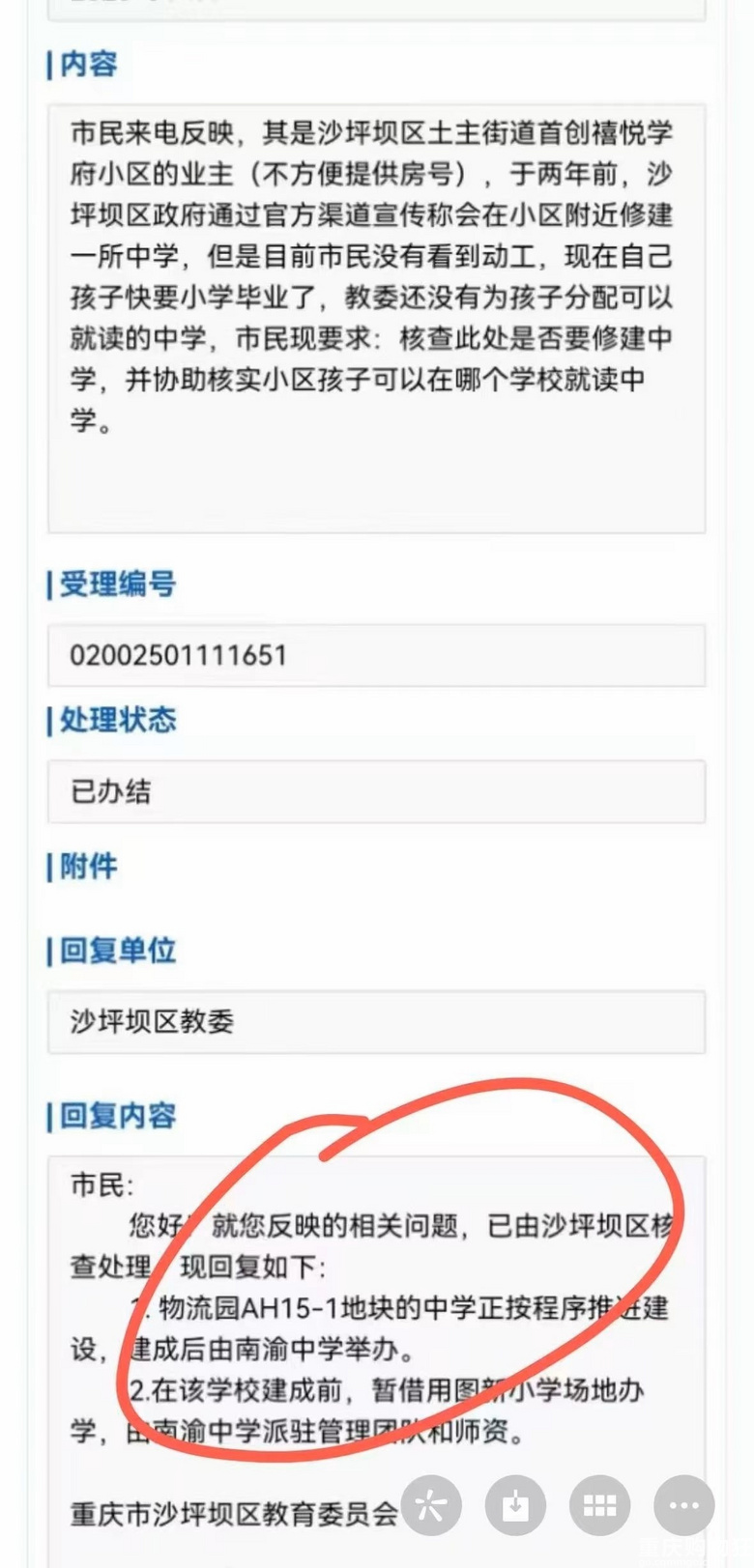The height and width of the screenshot is (1568, 754).
Task: Open the grid view of all images
Action: point(599,1505)
